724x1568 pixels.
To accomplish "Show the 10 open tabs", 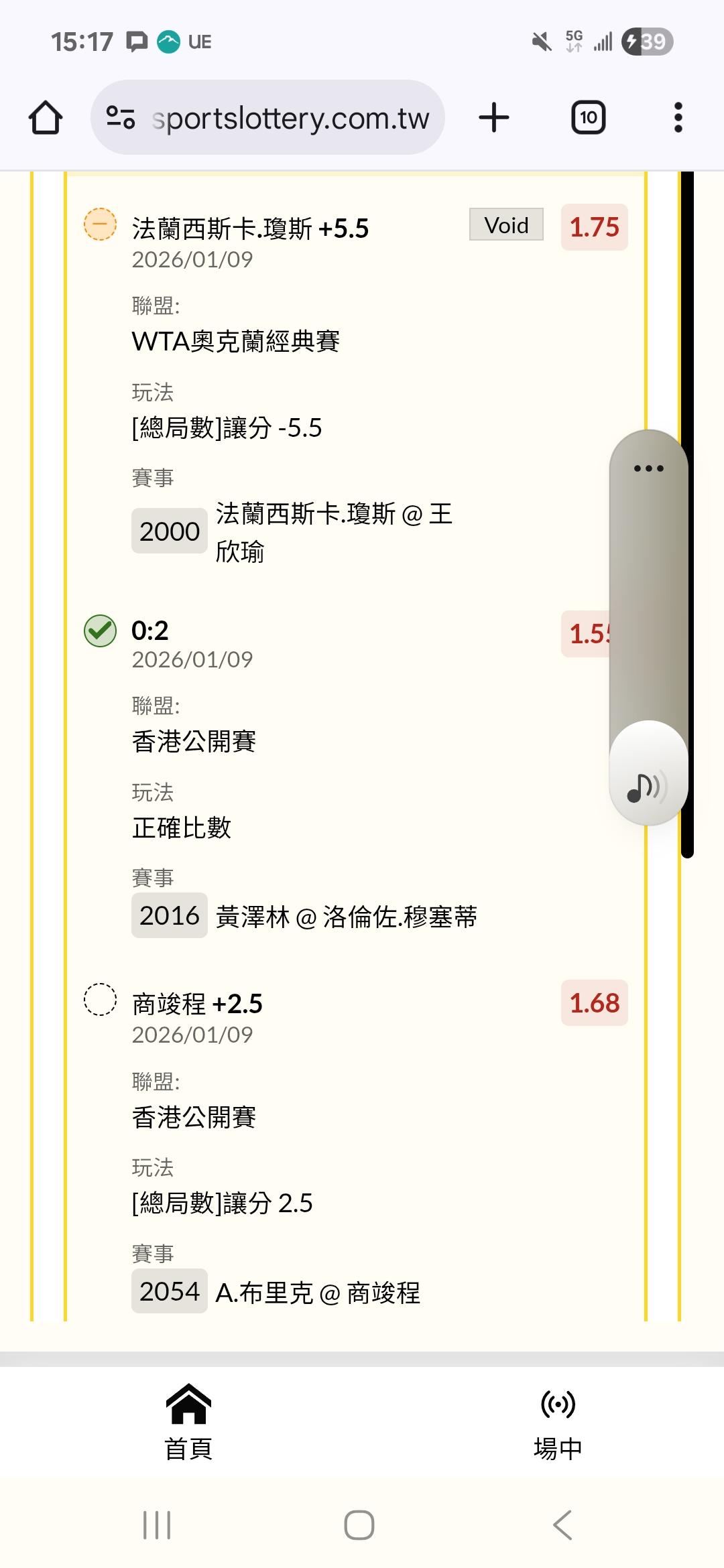I will 588,118.
